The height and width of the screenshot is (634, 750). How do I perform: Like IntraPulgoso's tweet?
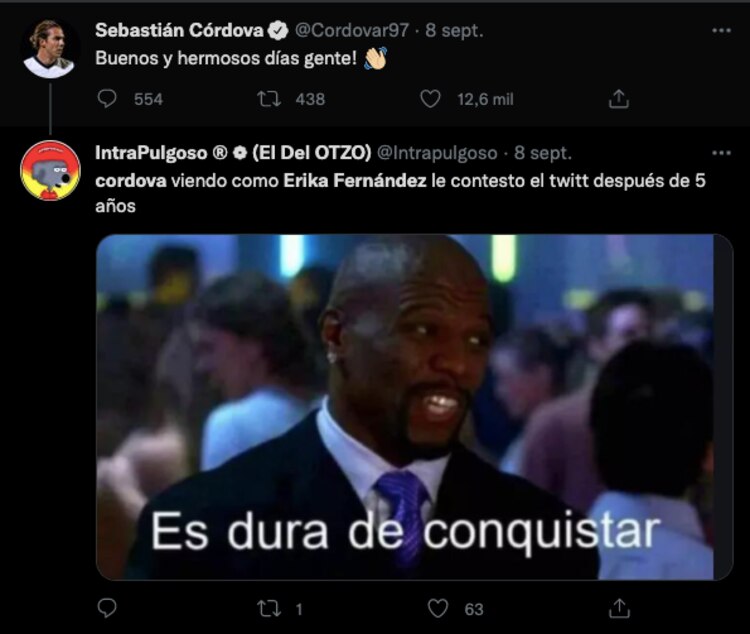click(437, 608)
